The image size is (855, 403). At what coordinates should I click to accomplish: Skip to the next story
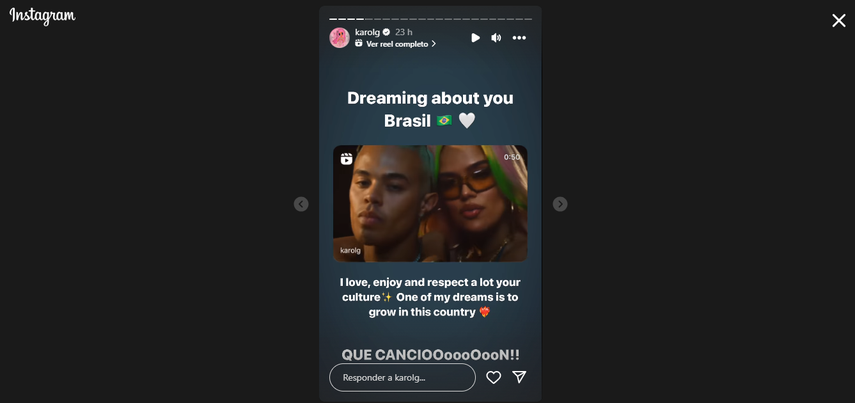(x=560, y=204)
